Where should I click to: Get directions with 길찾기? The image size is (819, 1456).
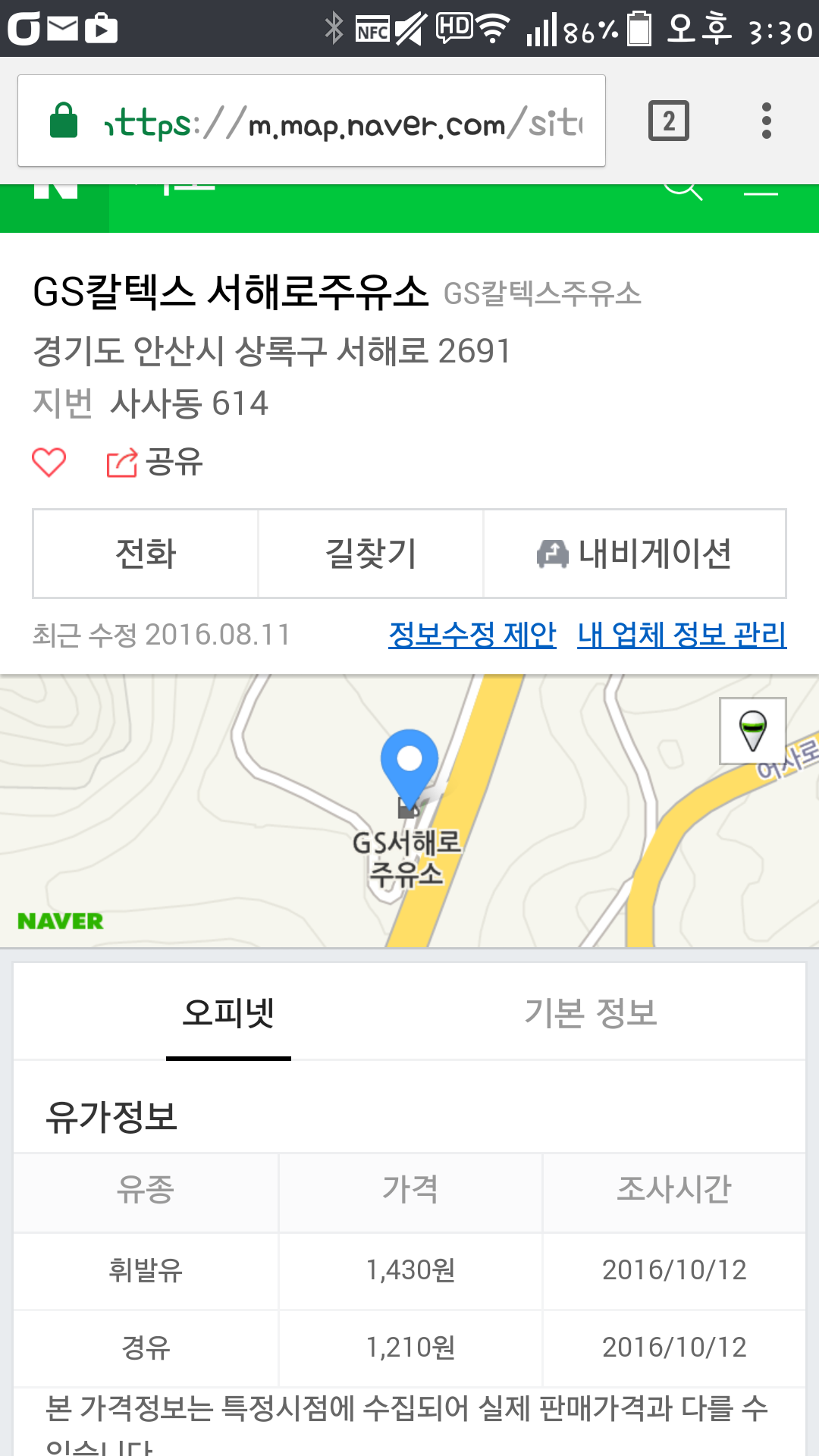[371, 554]
